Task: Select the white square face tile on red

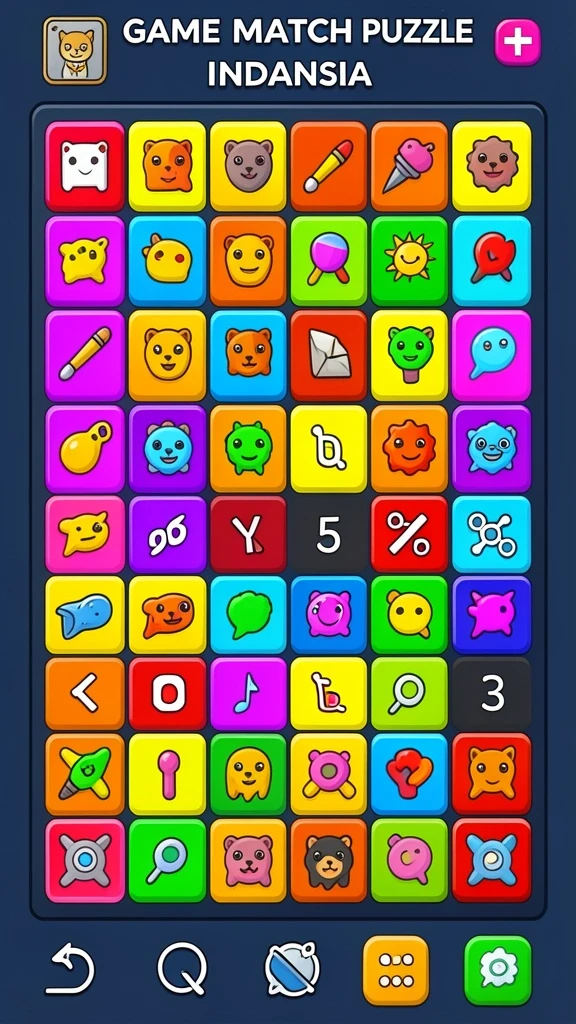Action: pyautogui.click(x=85, y=166)
